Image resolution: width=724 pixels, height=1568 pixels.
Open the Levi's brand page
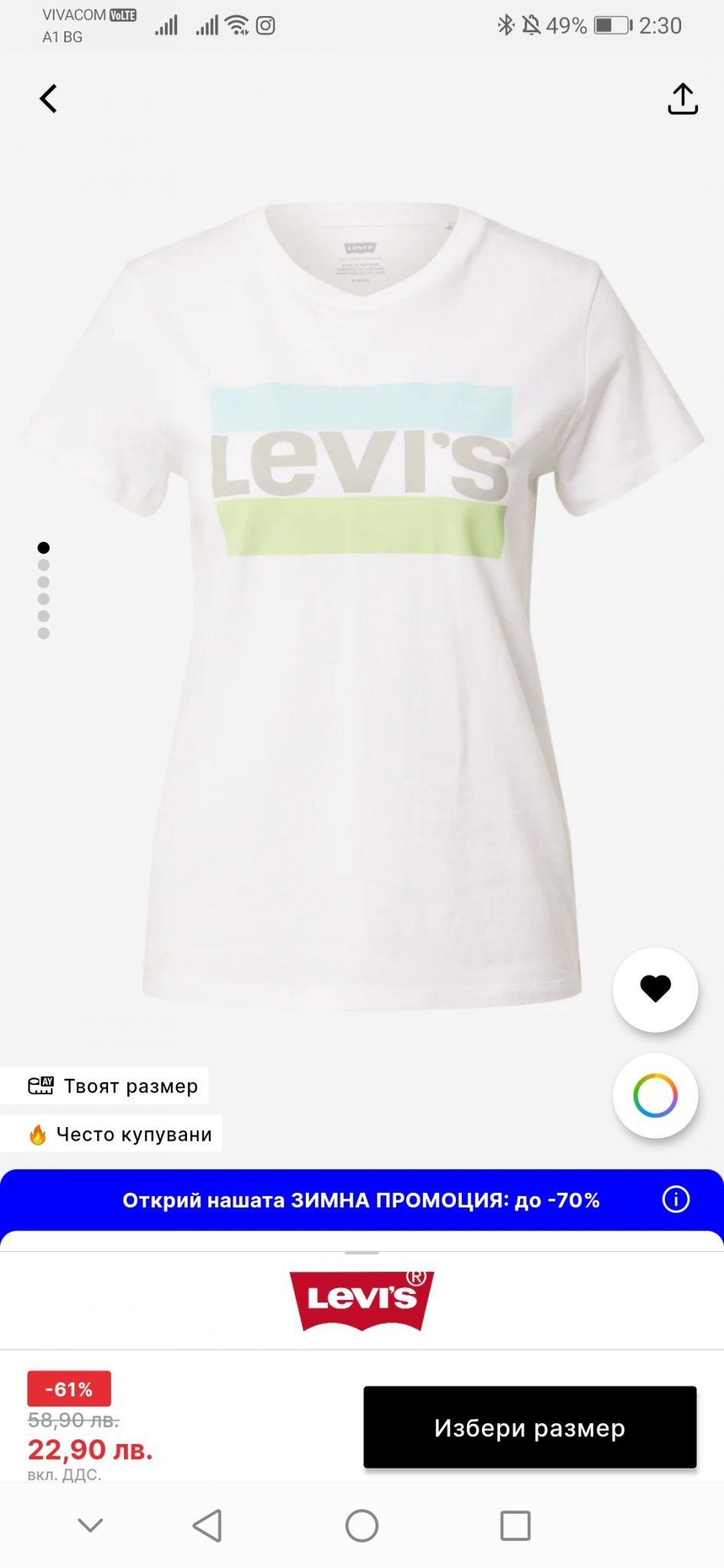(x=362, y=1301)
